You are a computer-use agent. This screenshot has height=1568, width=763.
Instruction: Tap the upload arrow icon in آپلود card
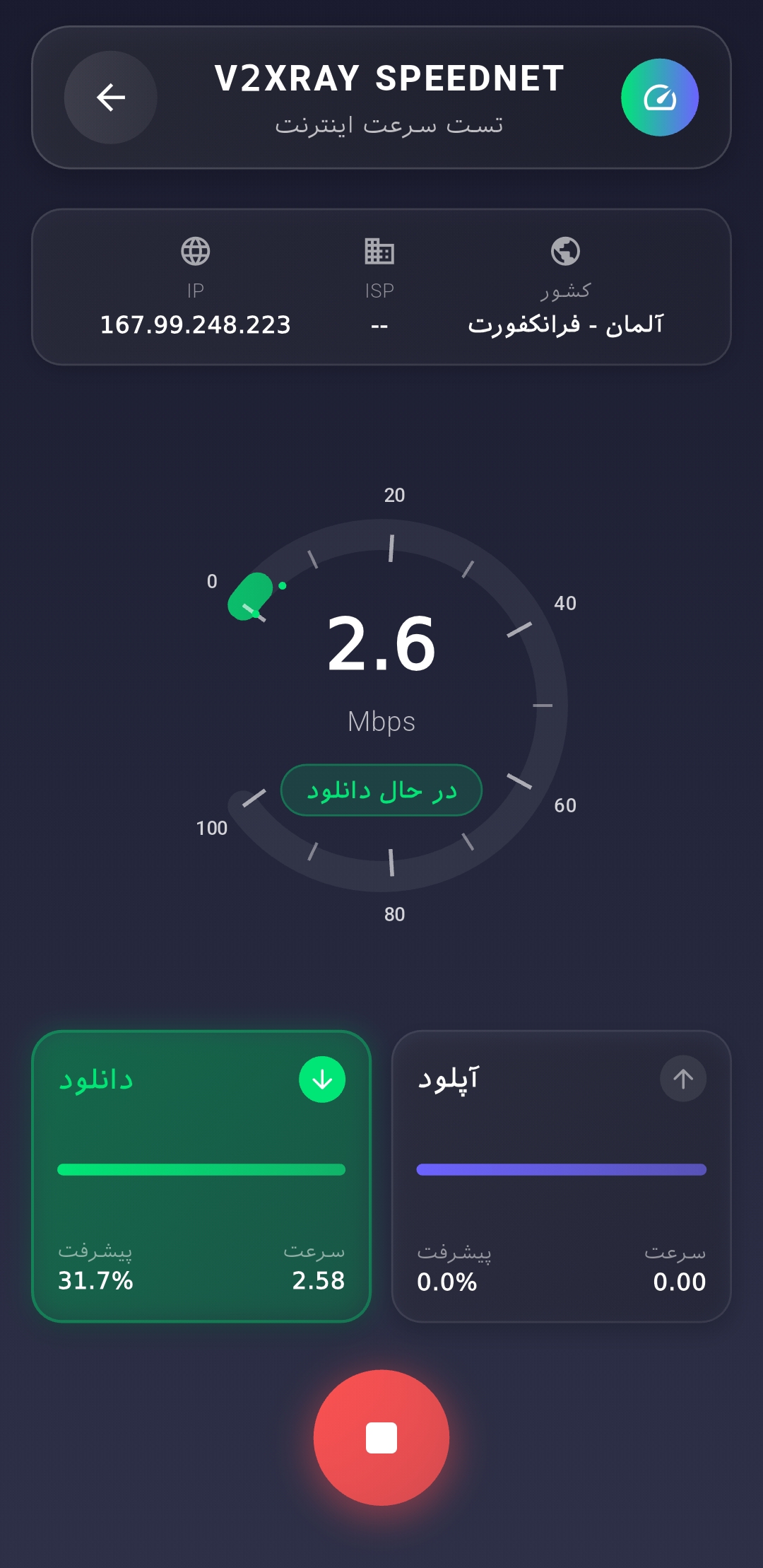coord(682,1079)
